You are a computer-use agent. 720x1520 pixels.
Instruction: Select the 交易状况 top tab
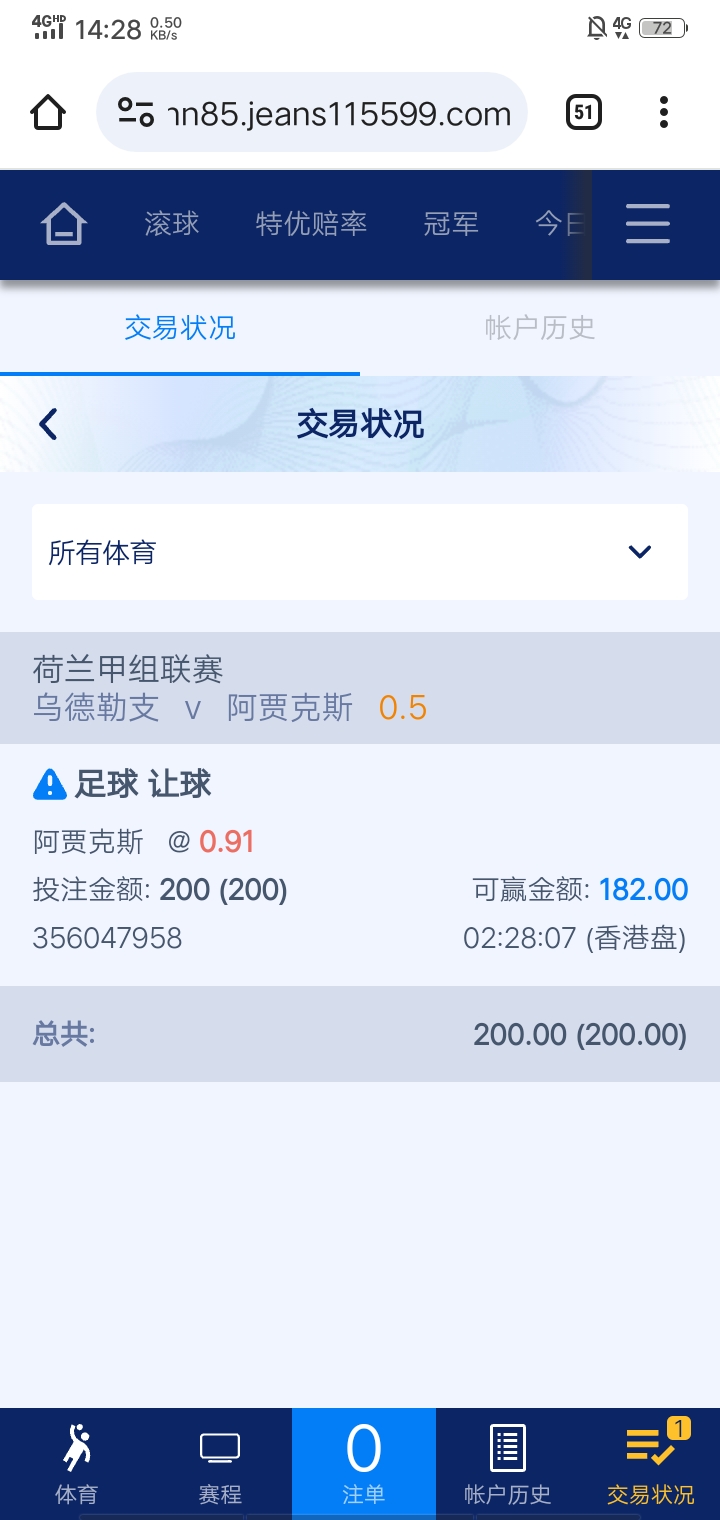[180, 328]
